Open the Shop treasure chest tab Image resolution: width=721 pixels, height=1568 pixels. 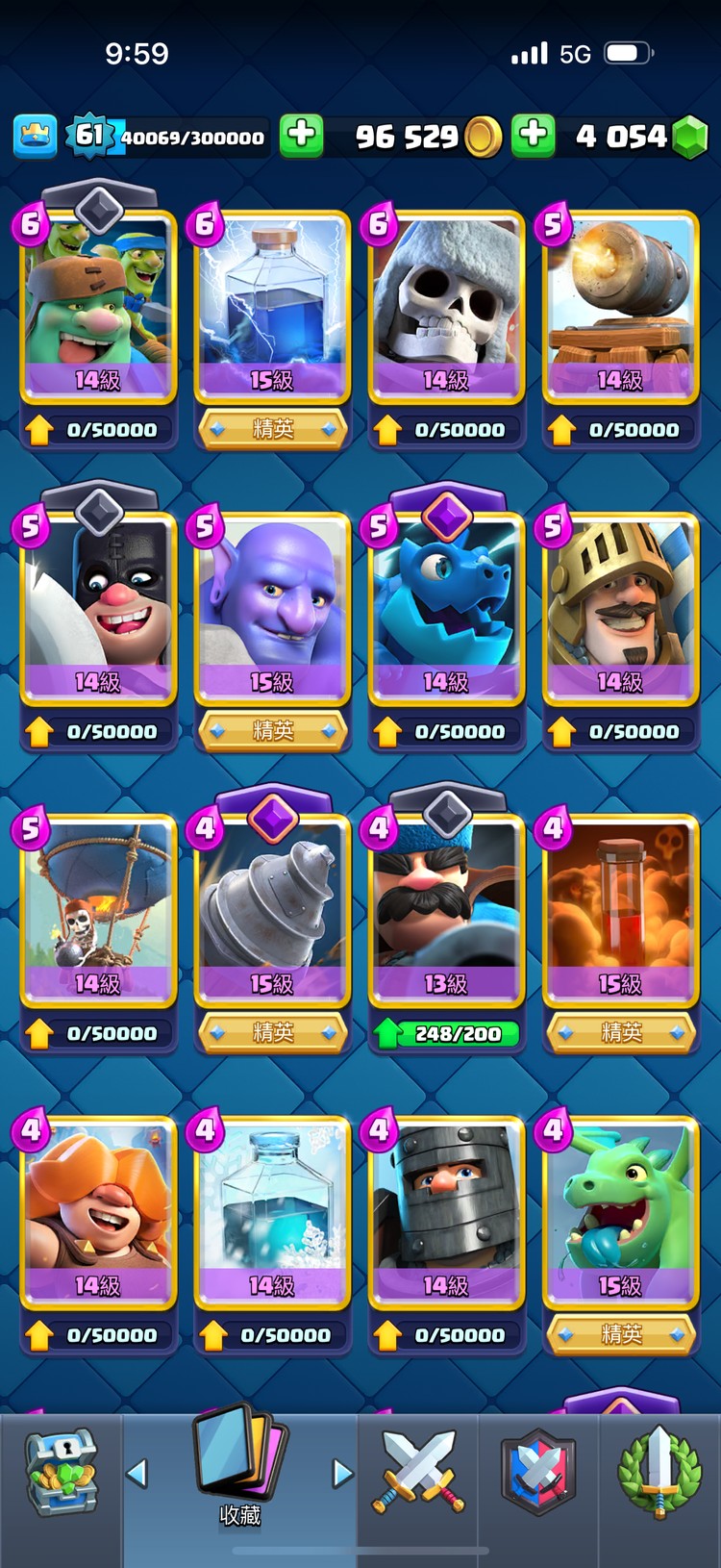(61, 1472)
